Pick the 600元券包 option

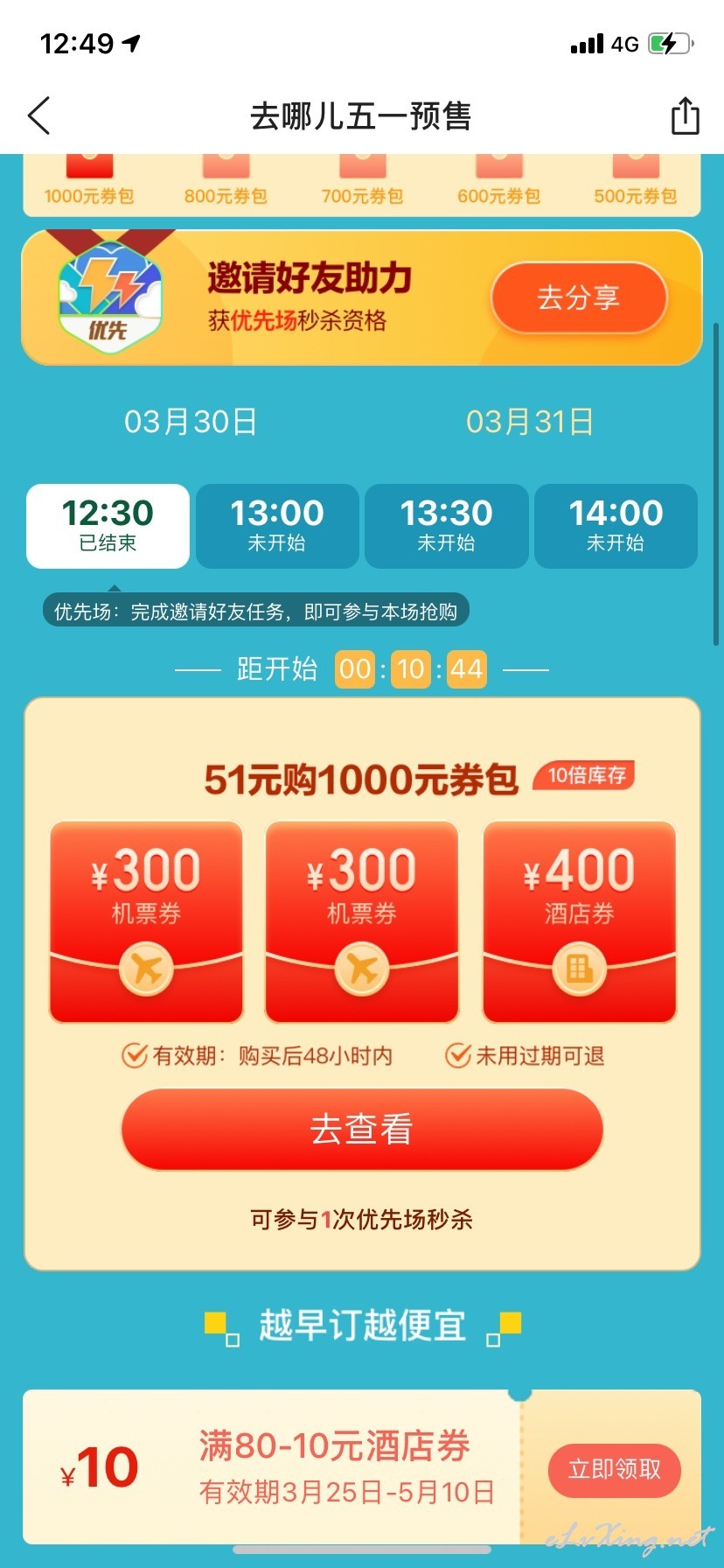(499, 182)
